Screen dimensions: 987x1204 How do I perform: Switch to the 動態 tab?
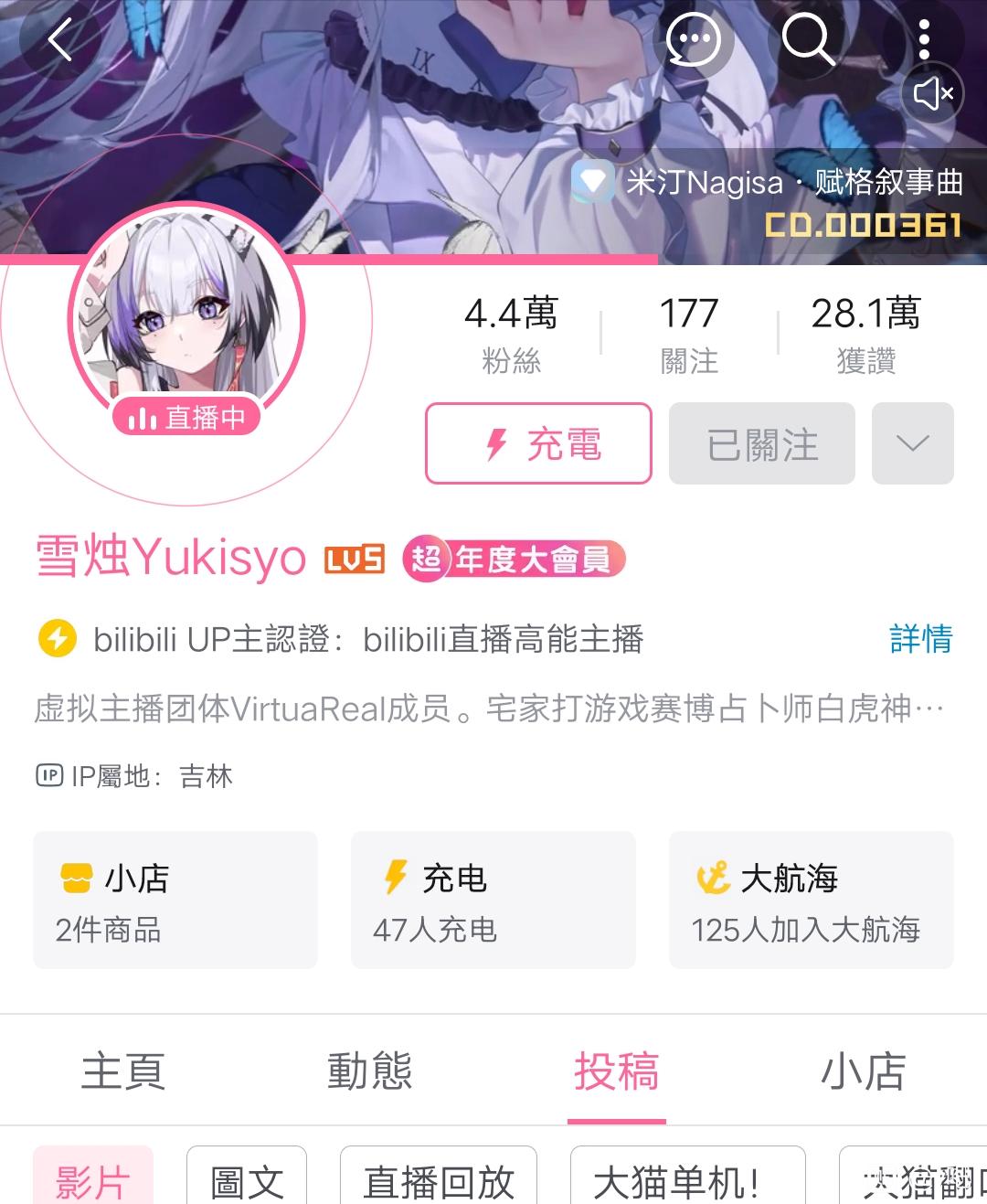370,1071
